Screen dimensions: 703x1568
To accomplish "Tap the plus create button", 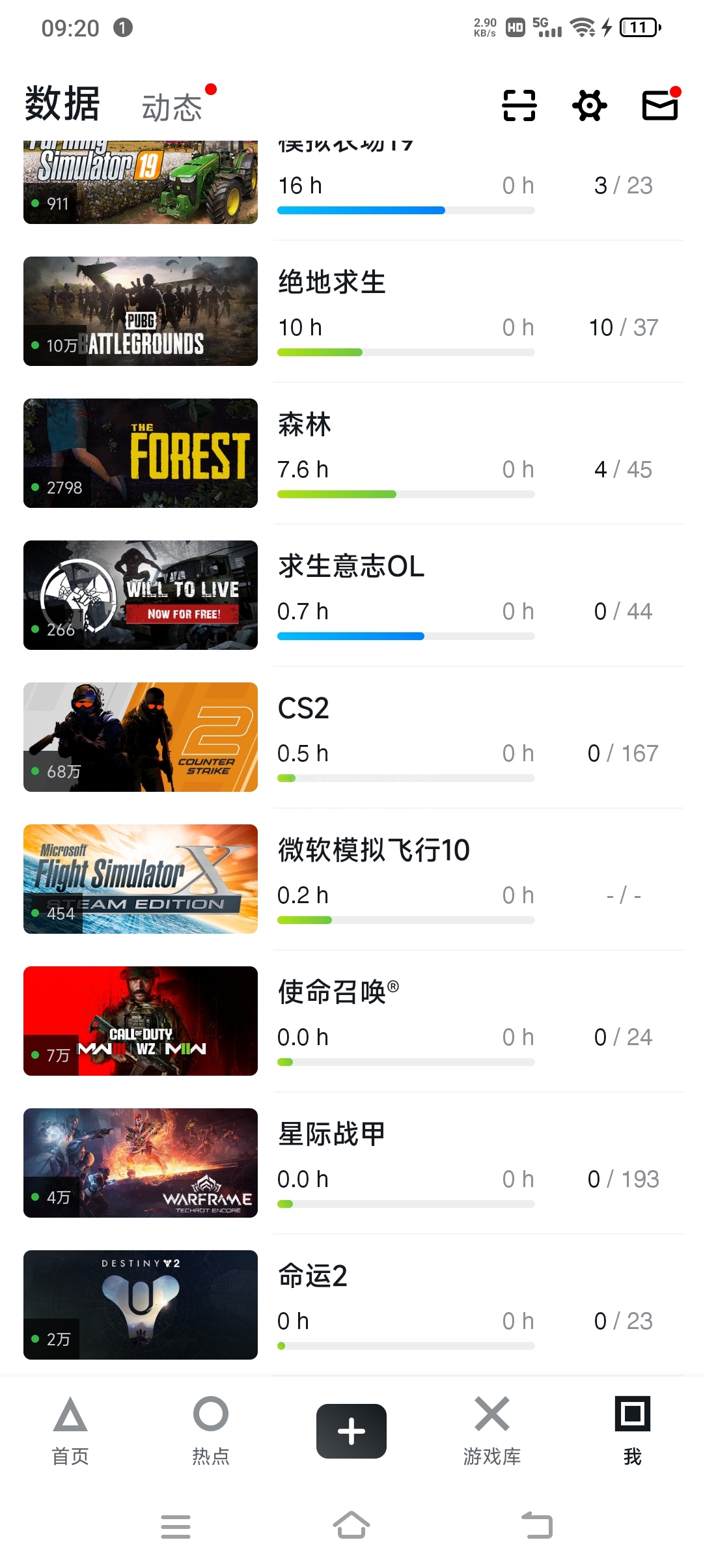I will click(351, 1431).
